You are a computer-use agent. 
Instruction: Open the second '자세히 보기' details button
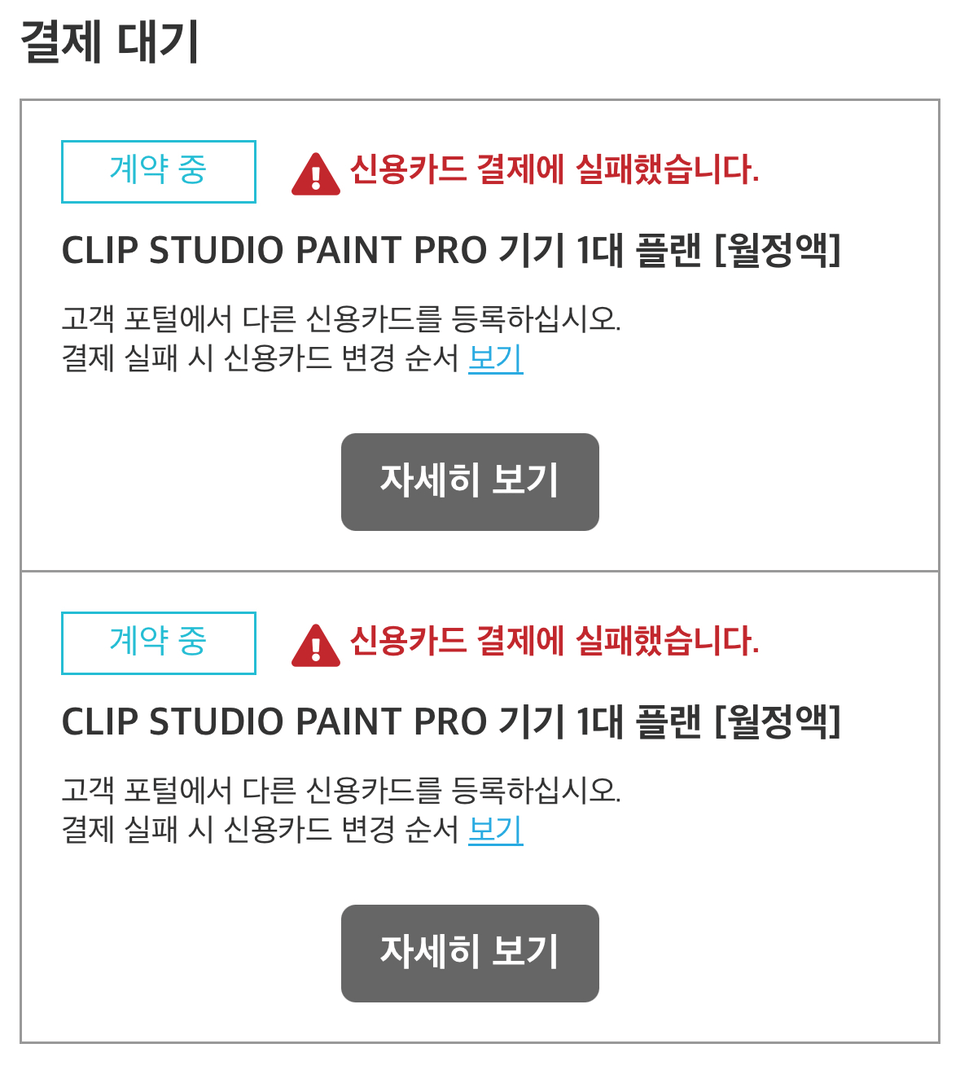469,953
